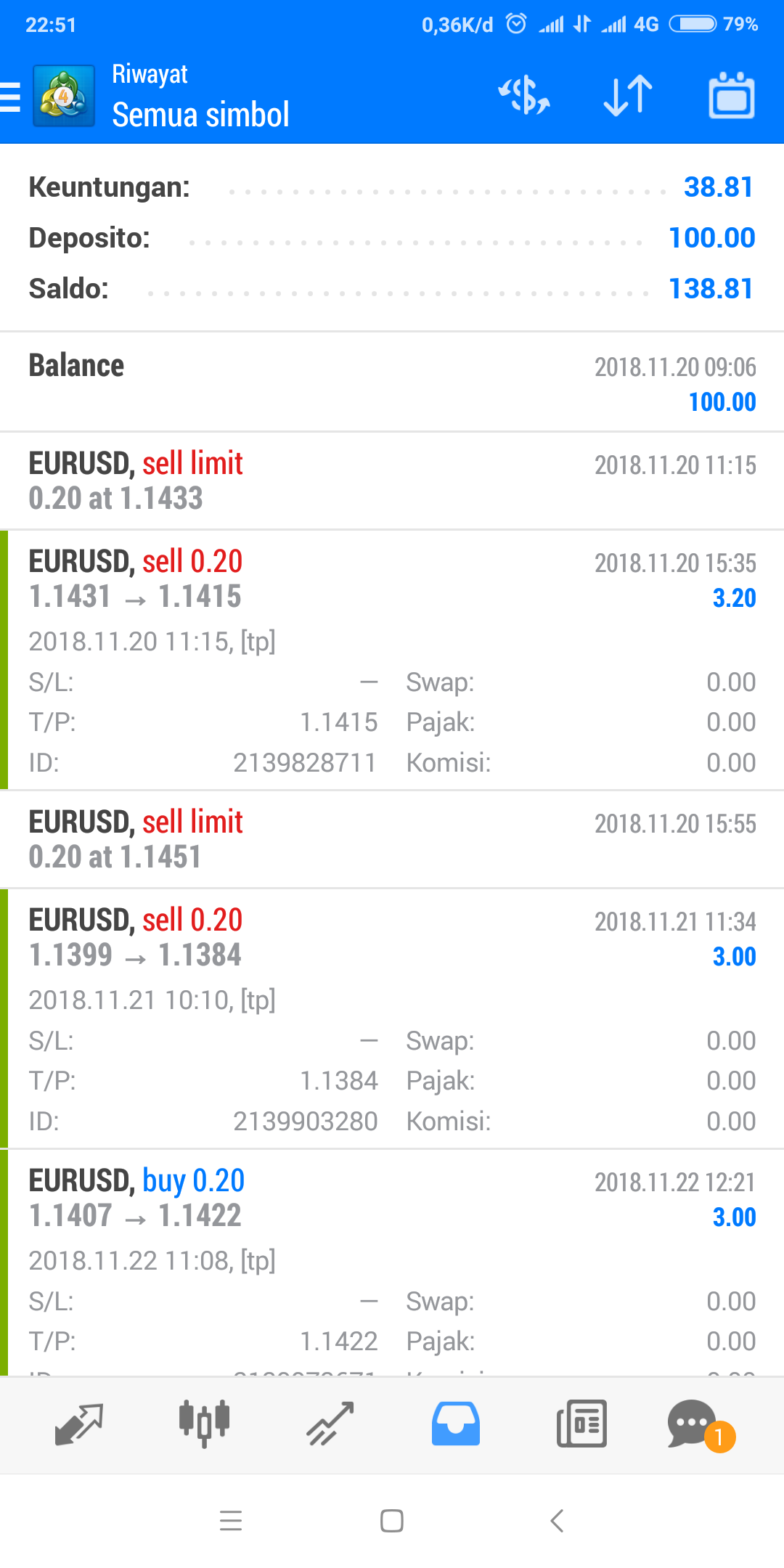Open the symbol filter currency icon

point(524,96)
